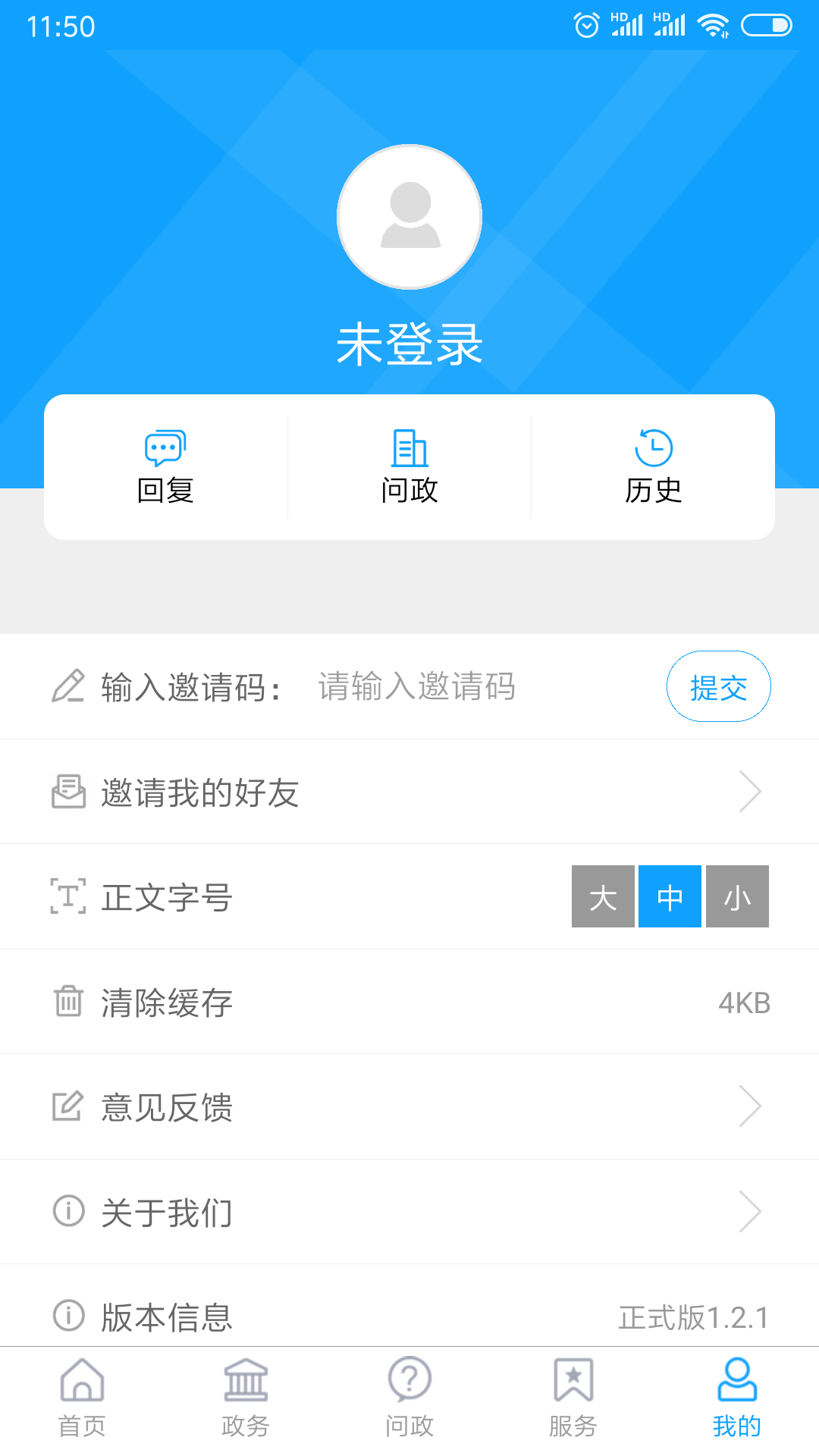
Task: Clear cache via 清除缓存 row
Action: (409, 1003)
